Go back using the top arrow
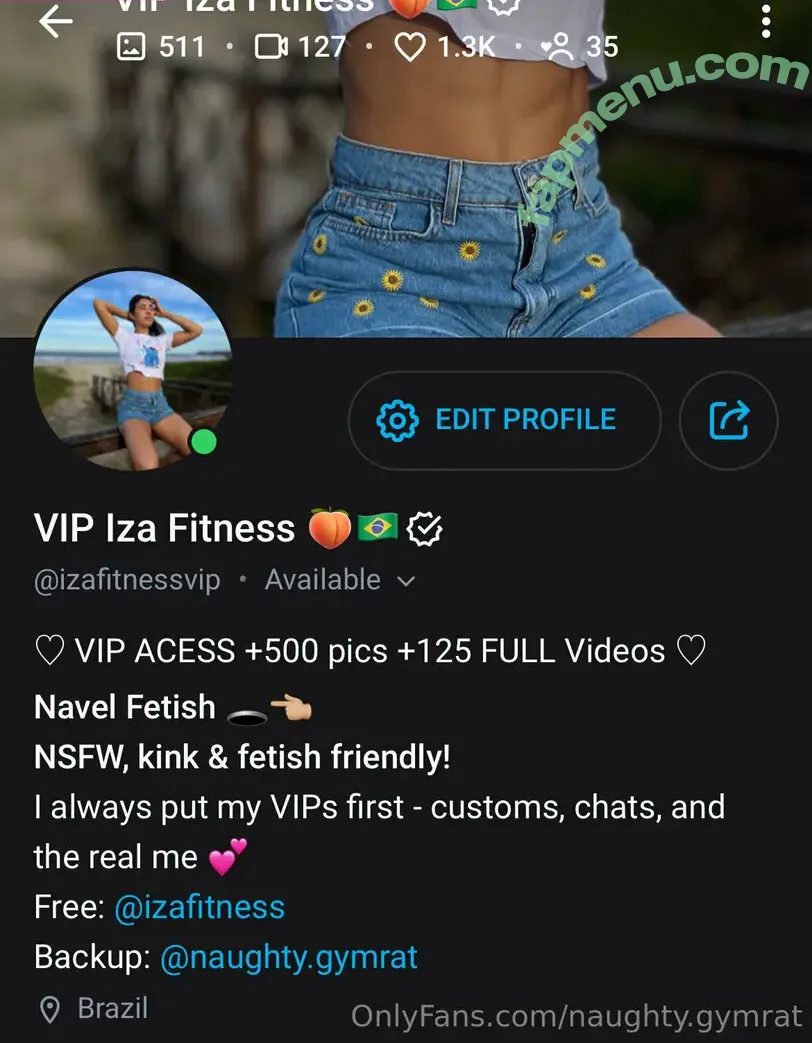812x1043 pixels. 55,22
